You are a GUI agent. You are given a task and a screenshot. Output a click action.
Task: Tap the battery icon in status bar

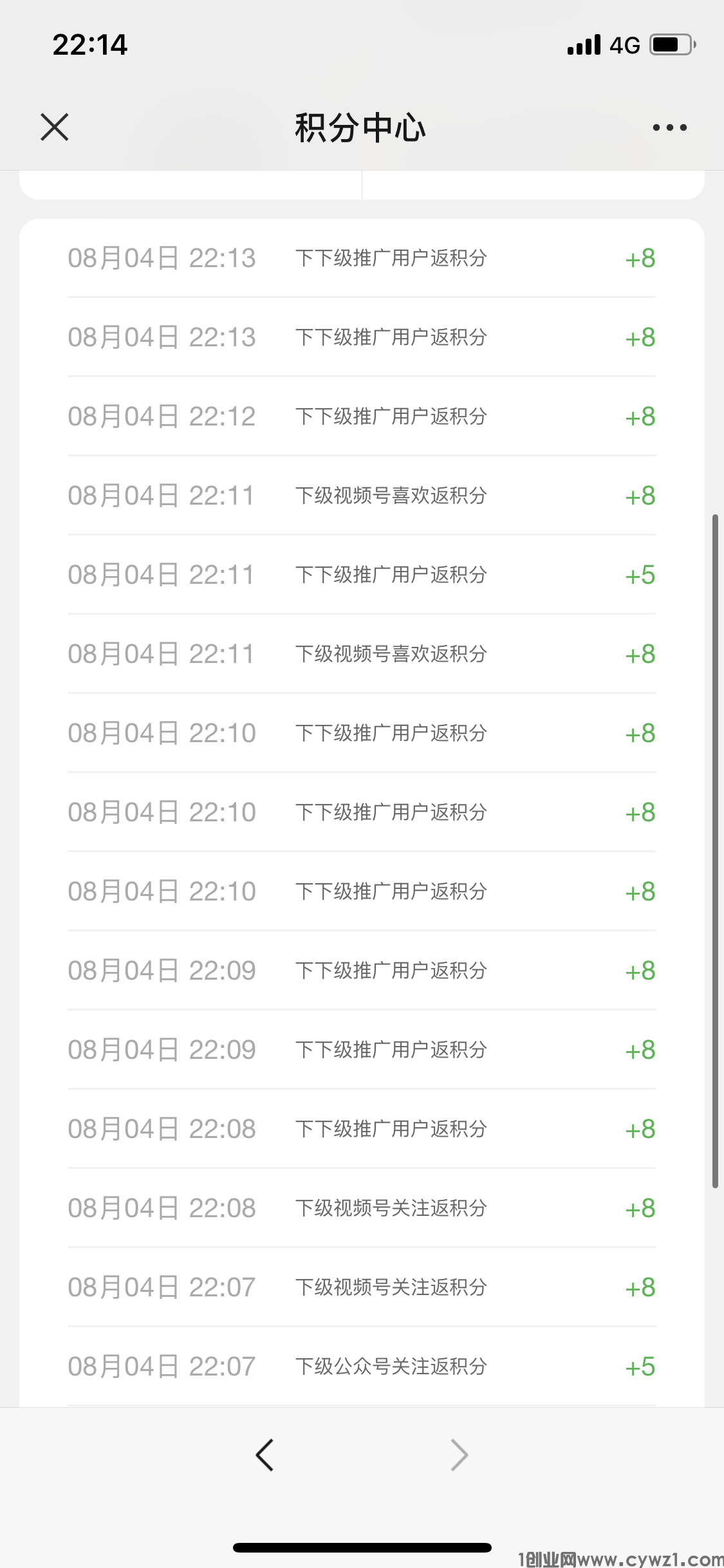[x=671, y=44]
